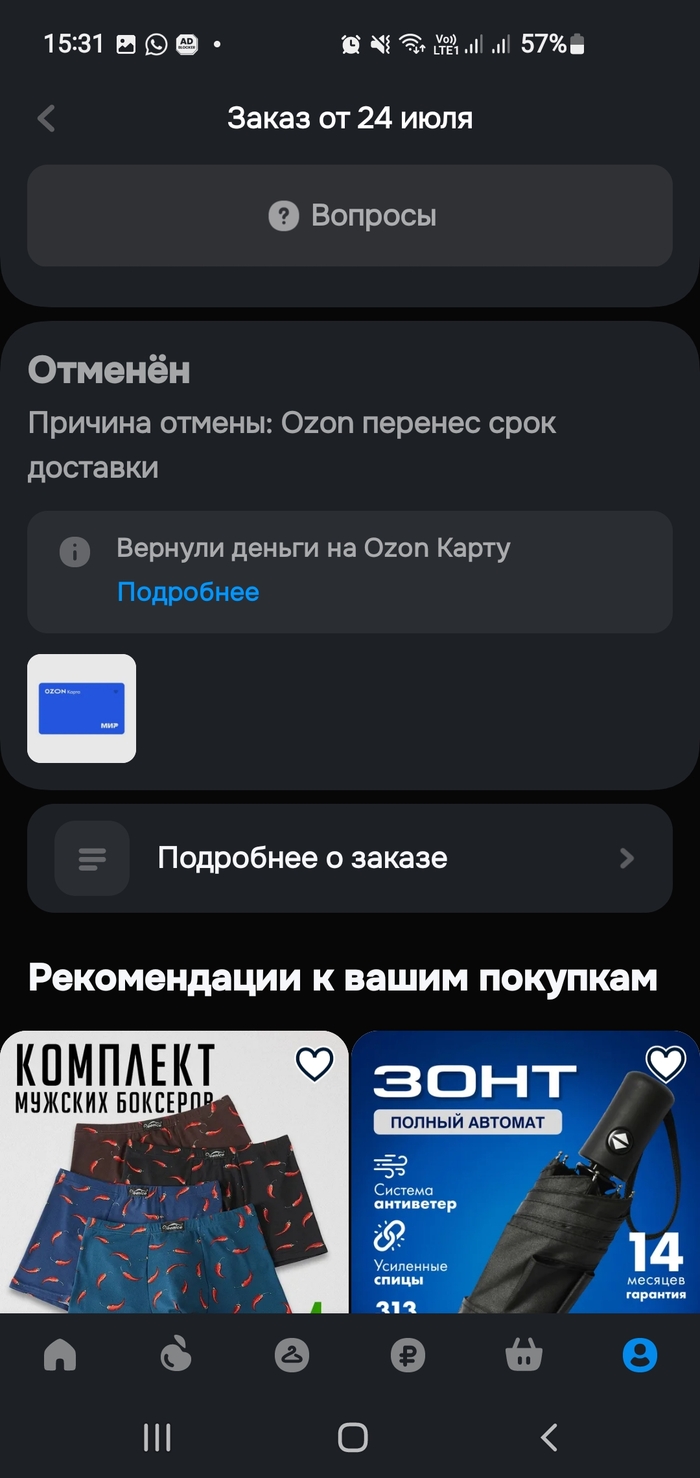Switch to the Fresh groceries tab
This screenshot has width=700, height=1478.
point(176,1356)
